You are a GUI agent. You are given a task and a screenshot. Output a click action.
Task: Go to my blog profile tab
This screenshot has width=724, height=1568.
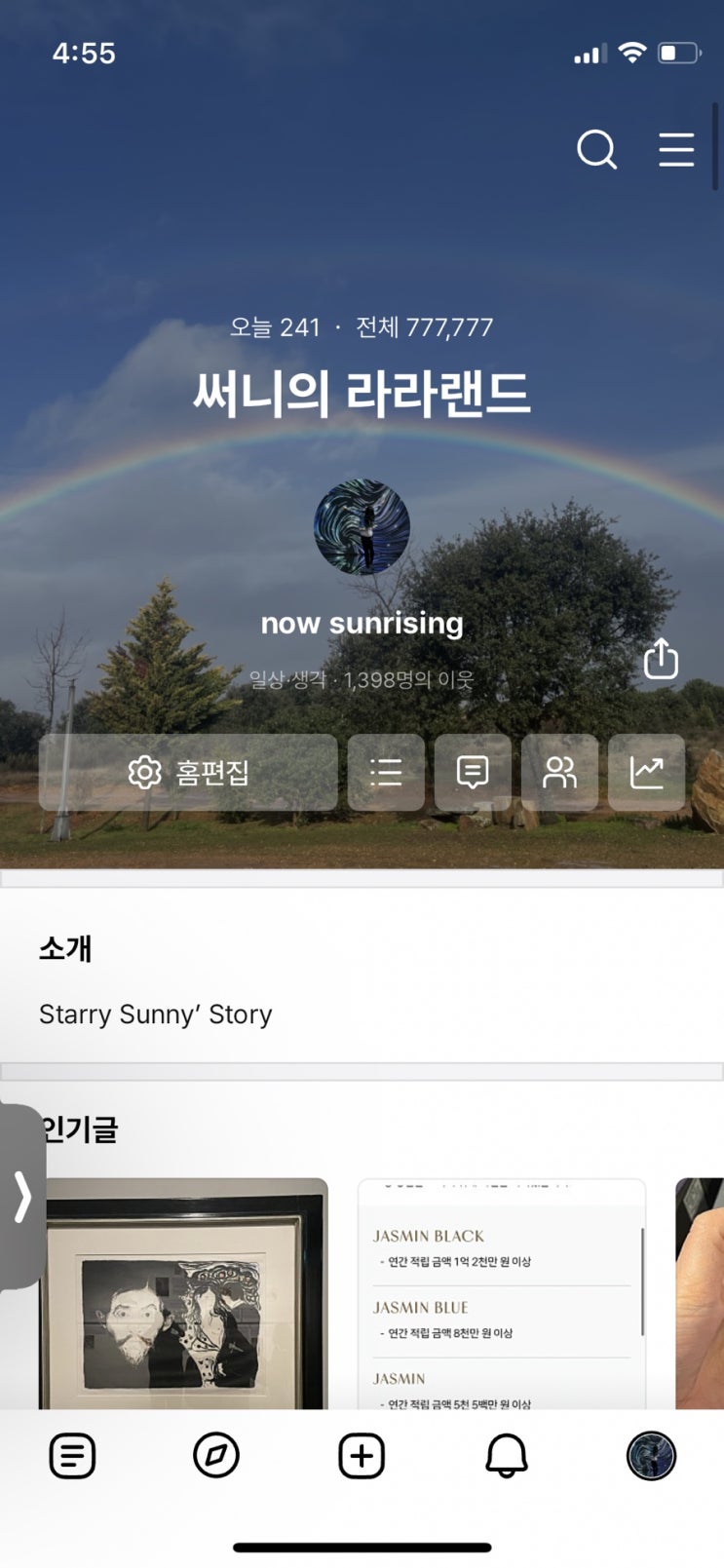pos(650,1456)
